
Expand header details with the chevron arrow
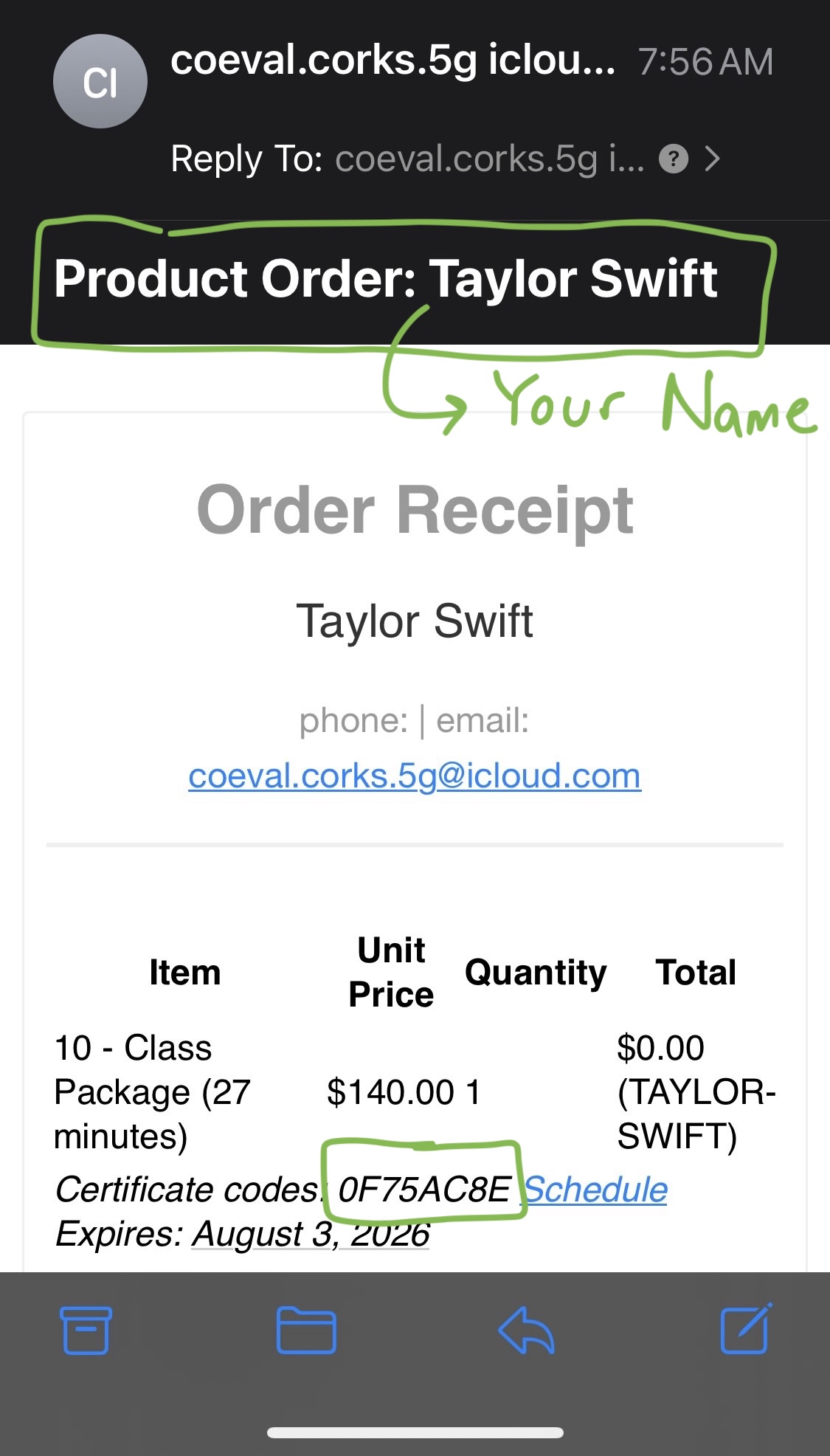(712, 159)
